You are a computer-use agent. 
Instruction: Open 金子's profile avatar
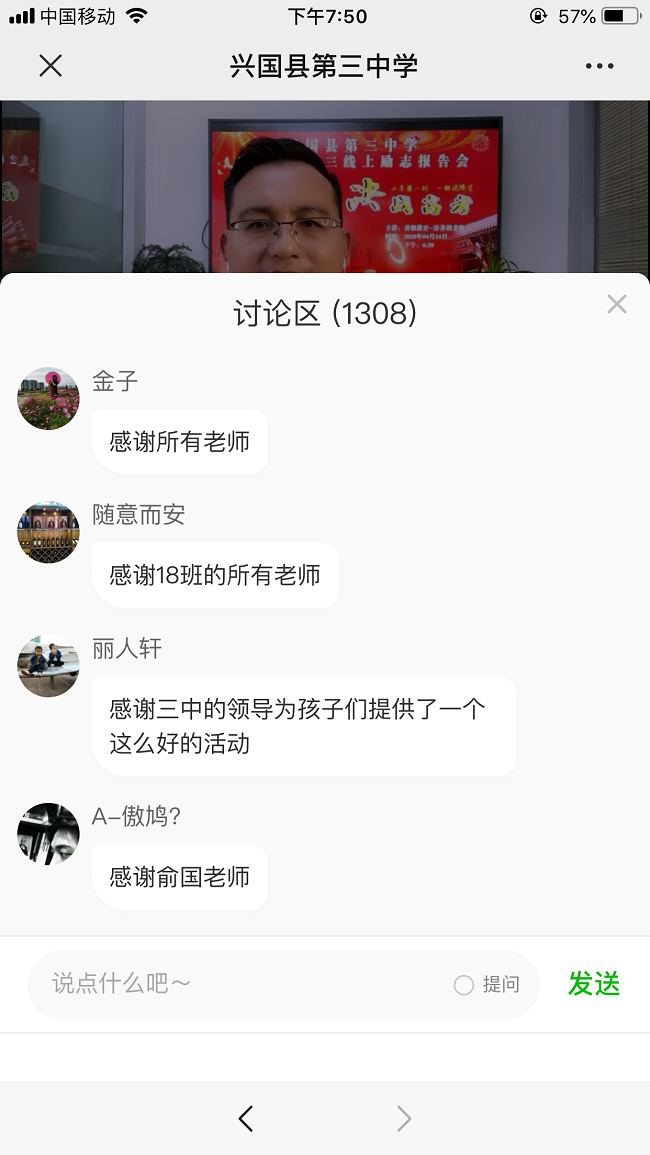coord(48,399)
